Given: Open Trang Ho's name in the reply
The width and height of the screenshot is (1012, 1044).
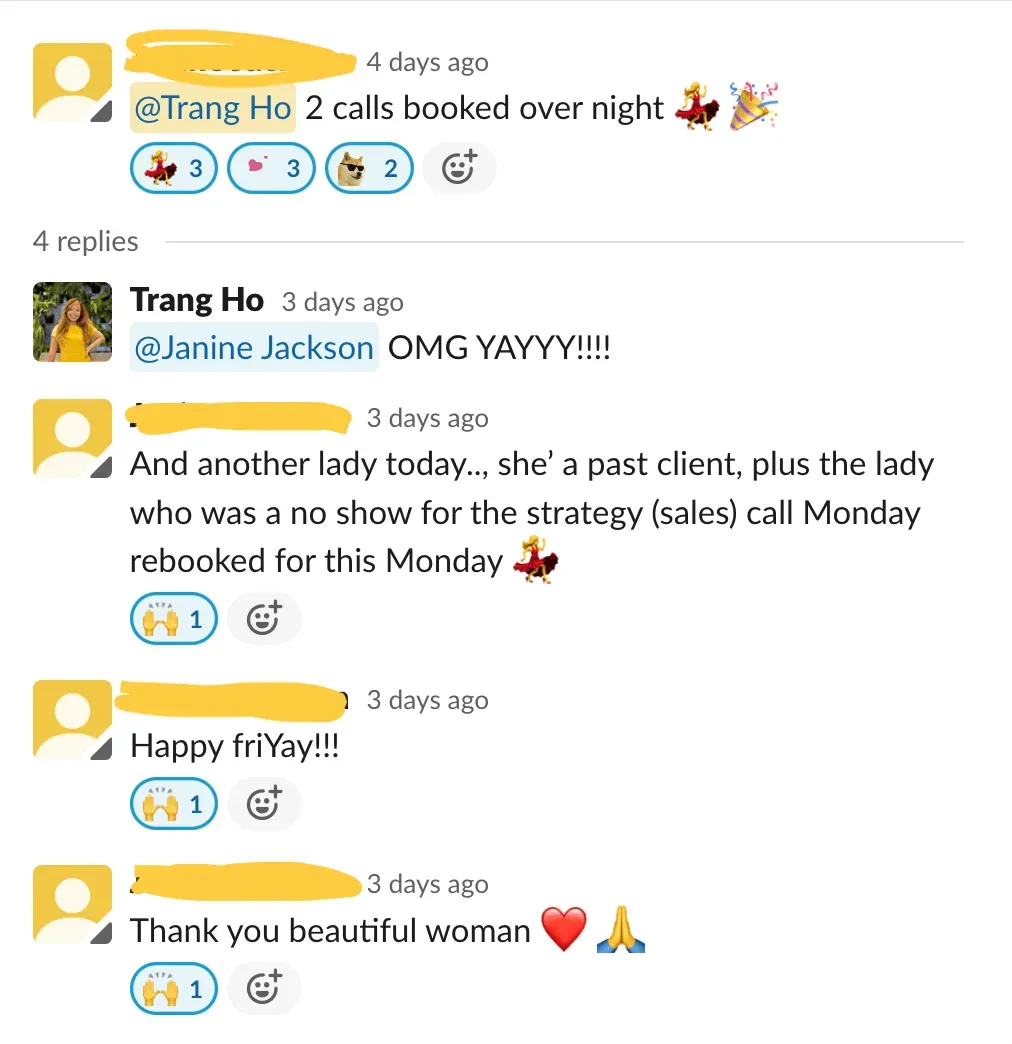Looking at the screenshot, I should [197, 300].
